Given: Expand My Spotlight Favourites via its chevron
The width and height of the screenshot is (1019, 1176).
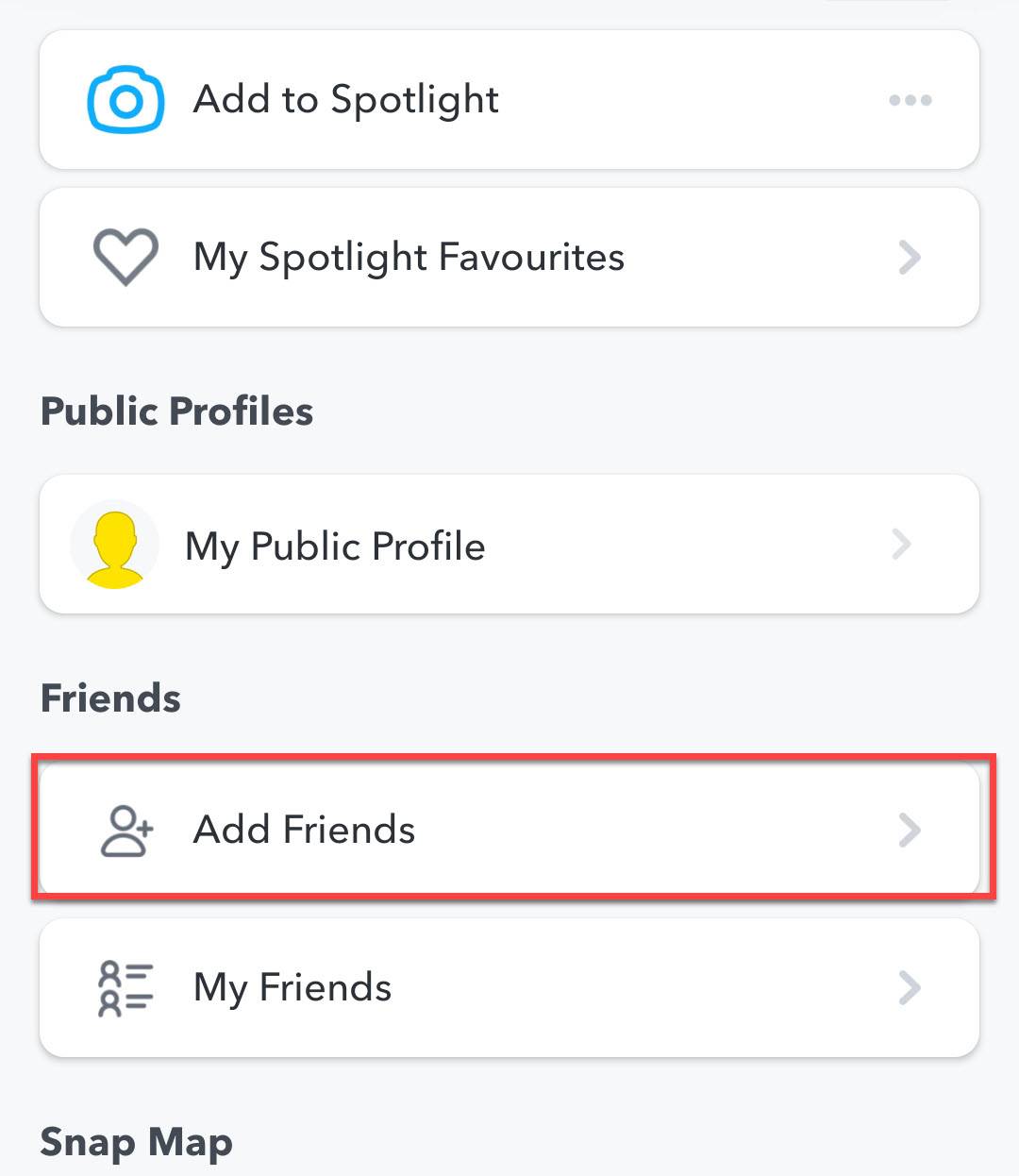Looking at the screenshot, I should pos(909,257).
